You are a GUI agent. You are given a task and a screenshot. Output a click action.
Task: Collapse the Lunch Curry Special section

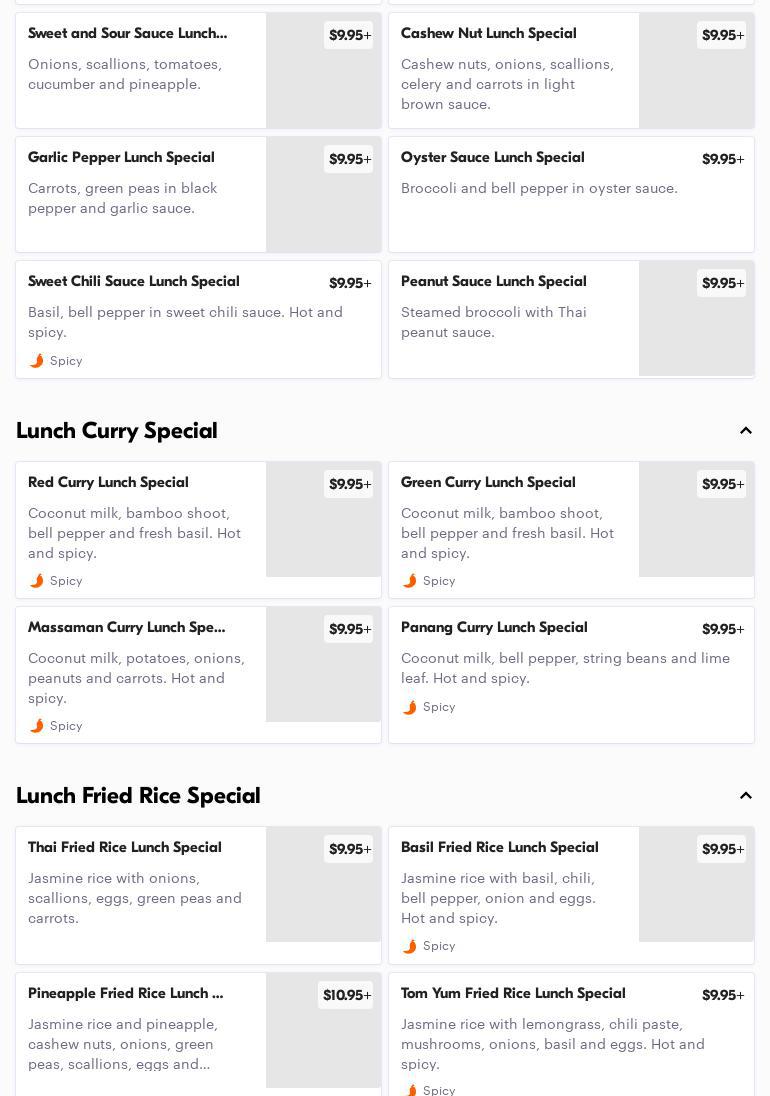[x=746, y=431]
